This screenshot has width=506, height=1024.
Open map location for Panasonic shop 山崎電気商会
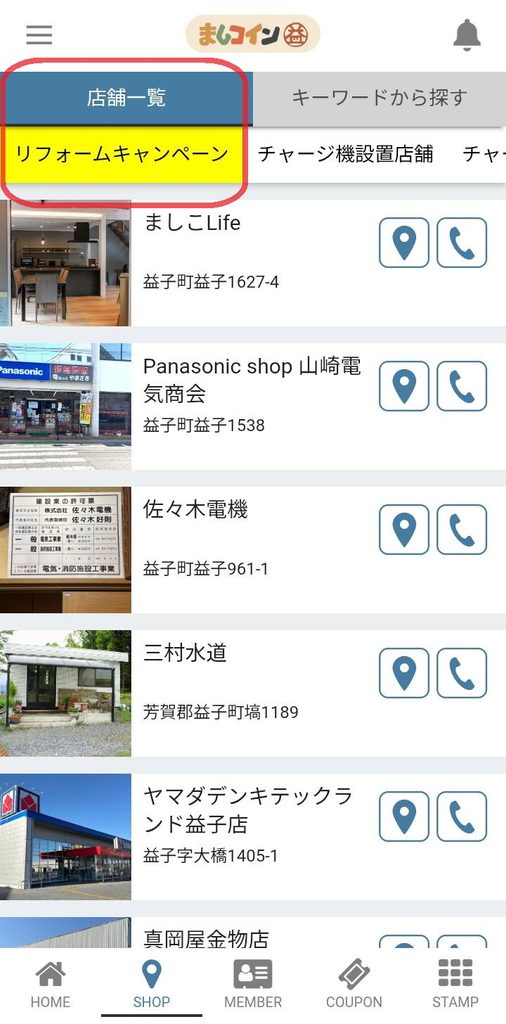(404, 386)
